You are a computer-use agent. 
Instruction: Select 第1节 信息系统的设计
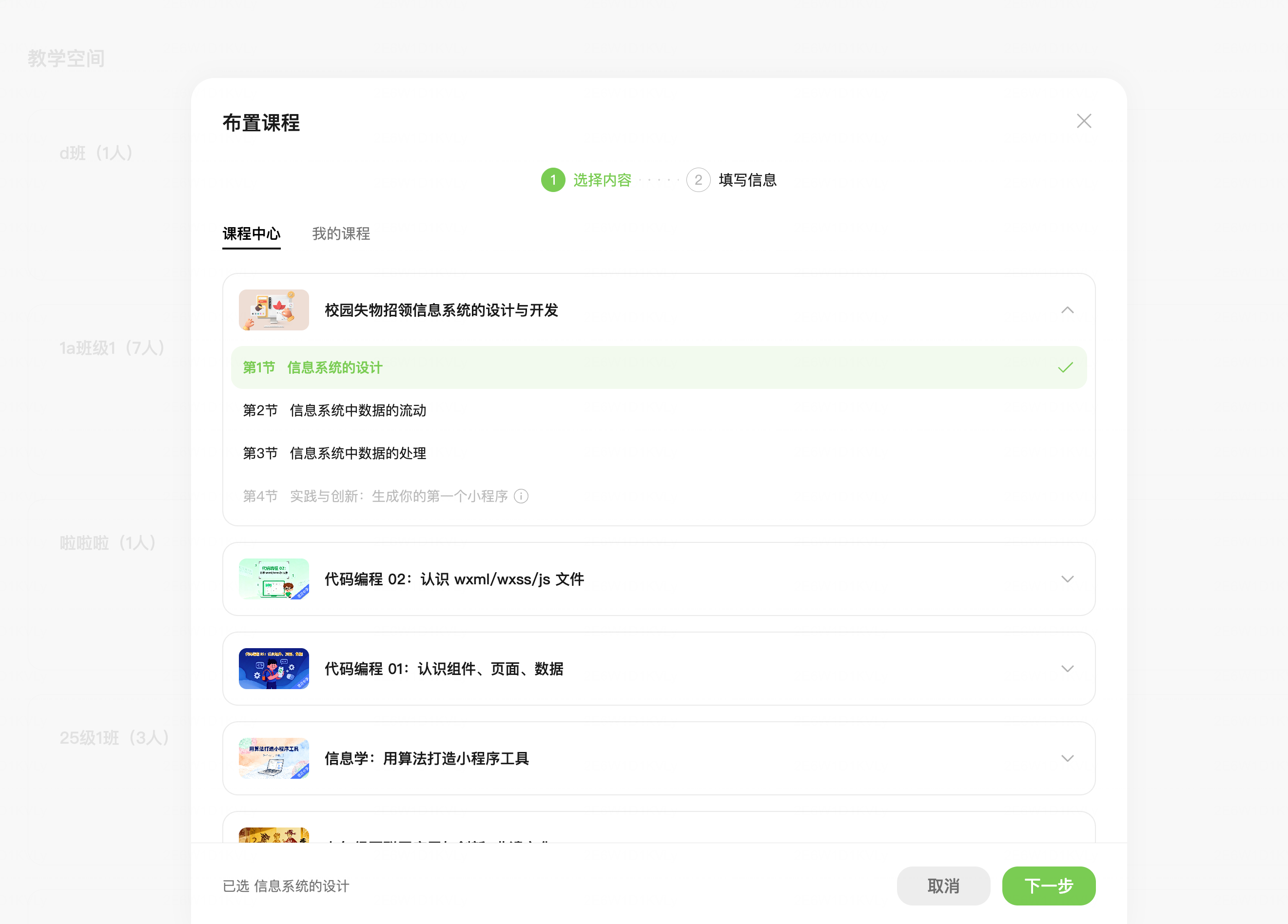click(659, 367)
